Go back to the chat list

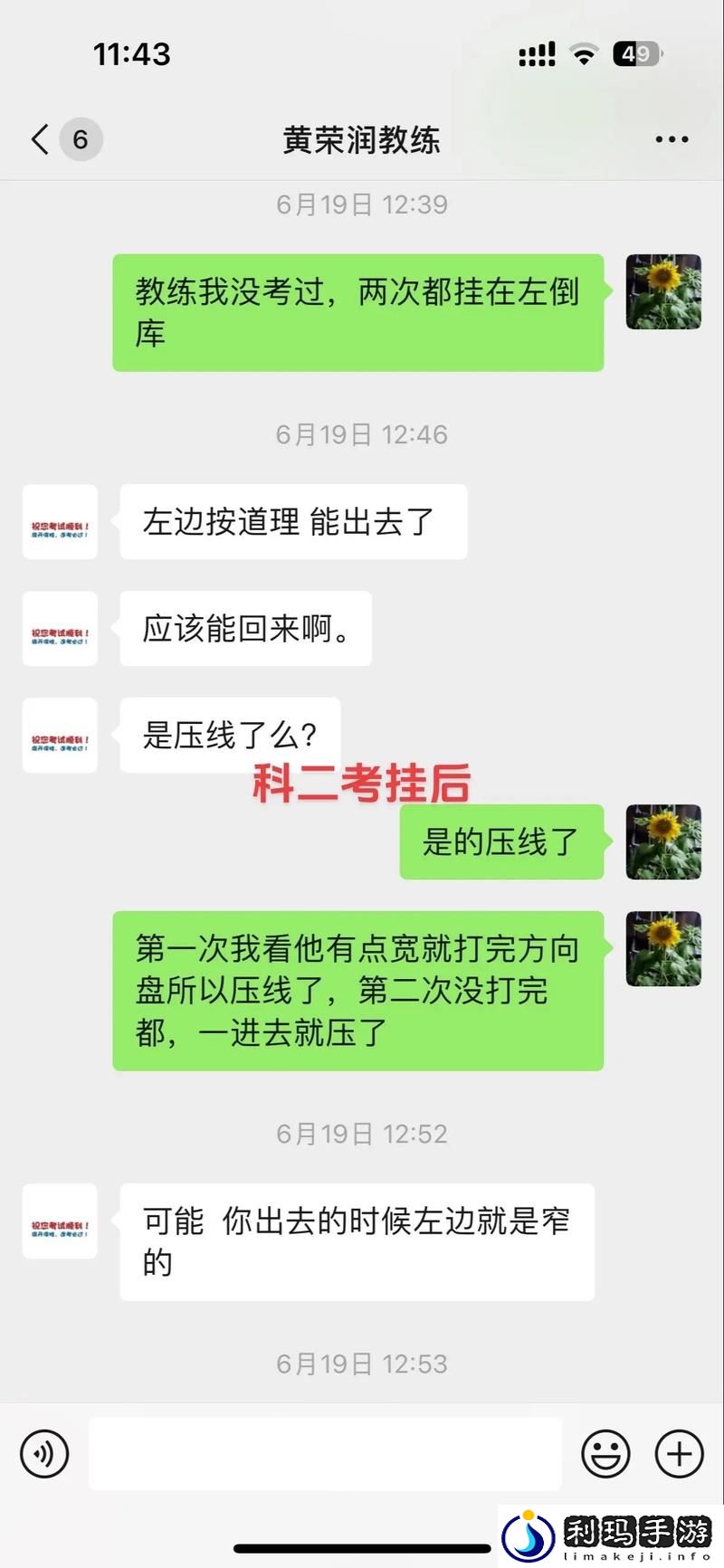(41, 139)
